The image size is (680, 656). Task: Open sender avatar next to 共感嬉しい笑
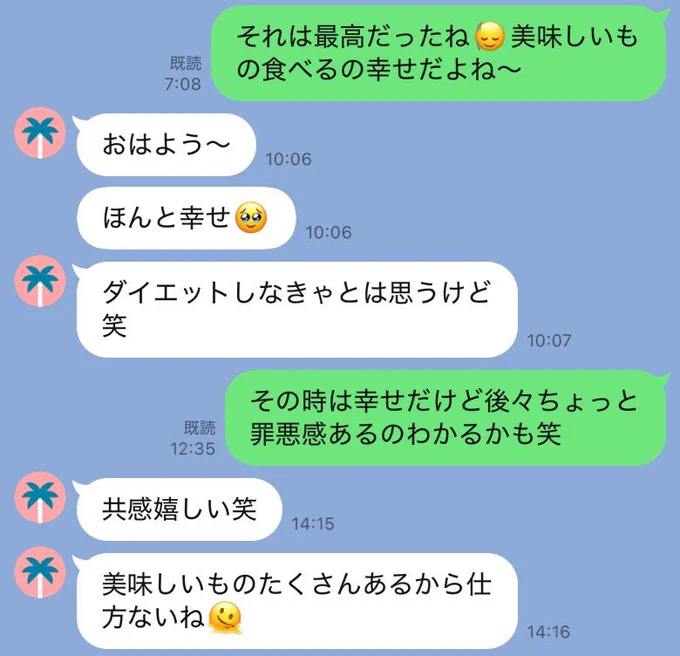point(40,497)
